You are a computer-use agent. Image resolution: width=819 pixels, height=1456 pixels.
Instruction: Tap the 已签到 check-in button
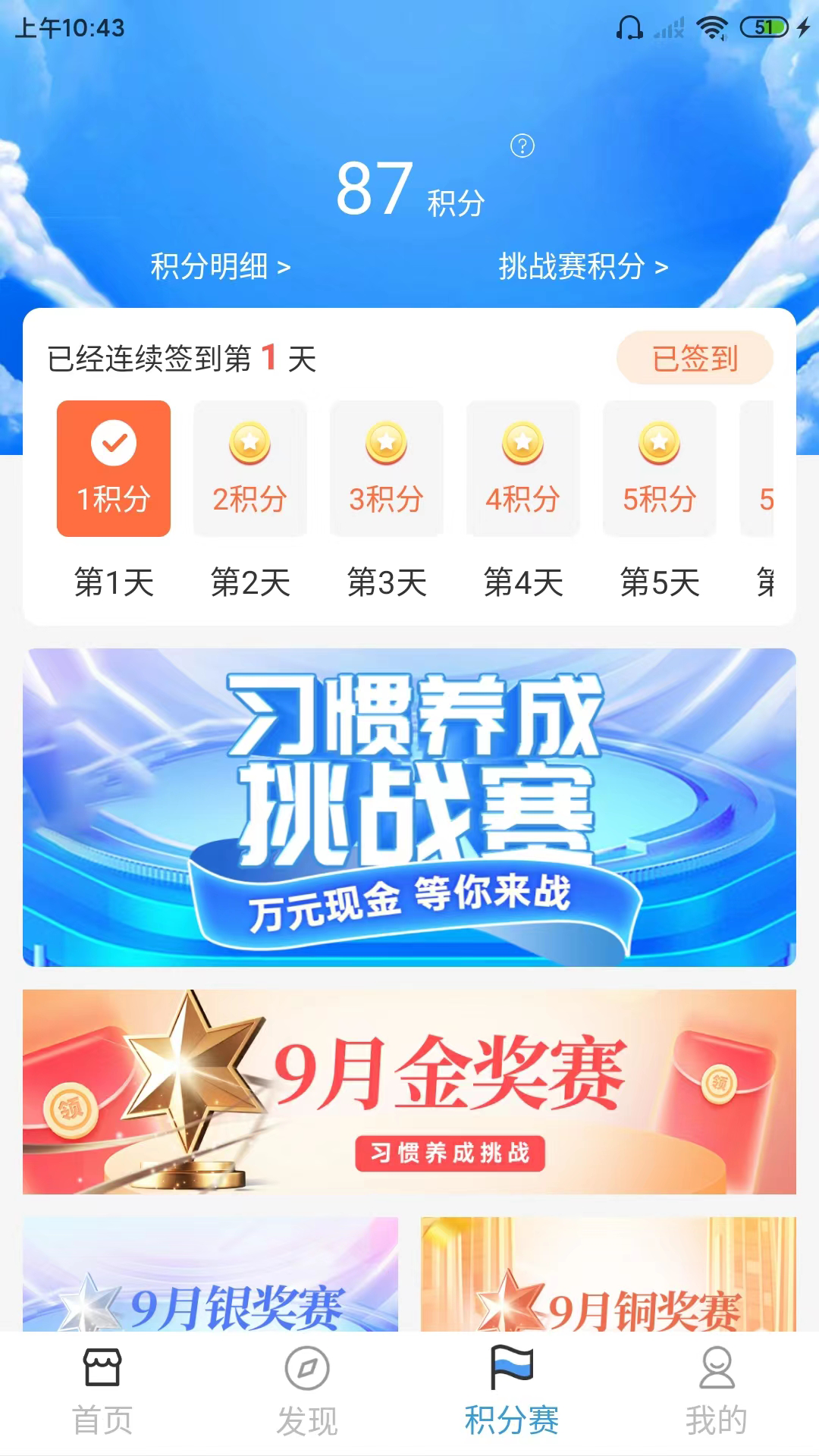pos(695,358)
